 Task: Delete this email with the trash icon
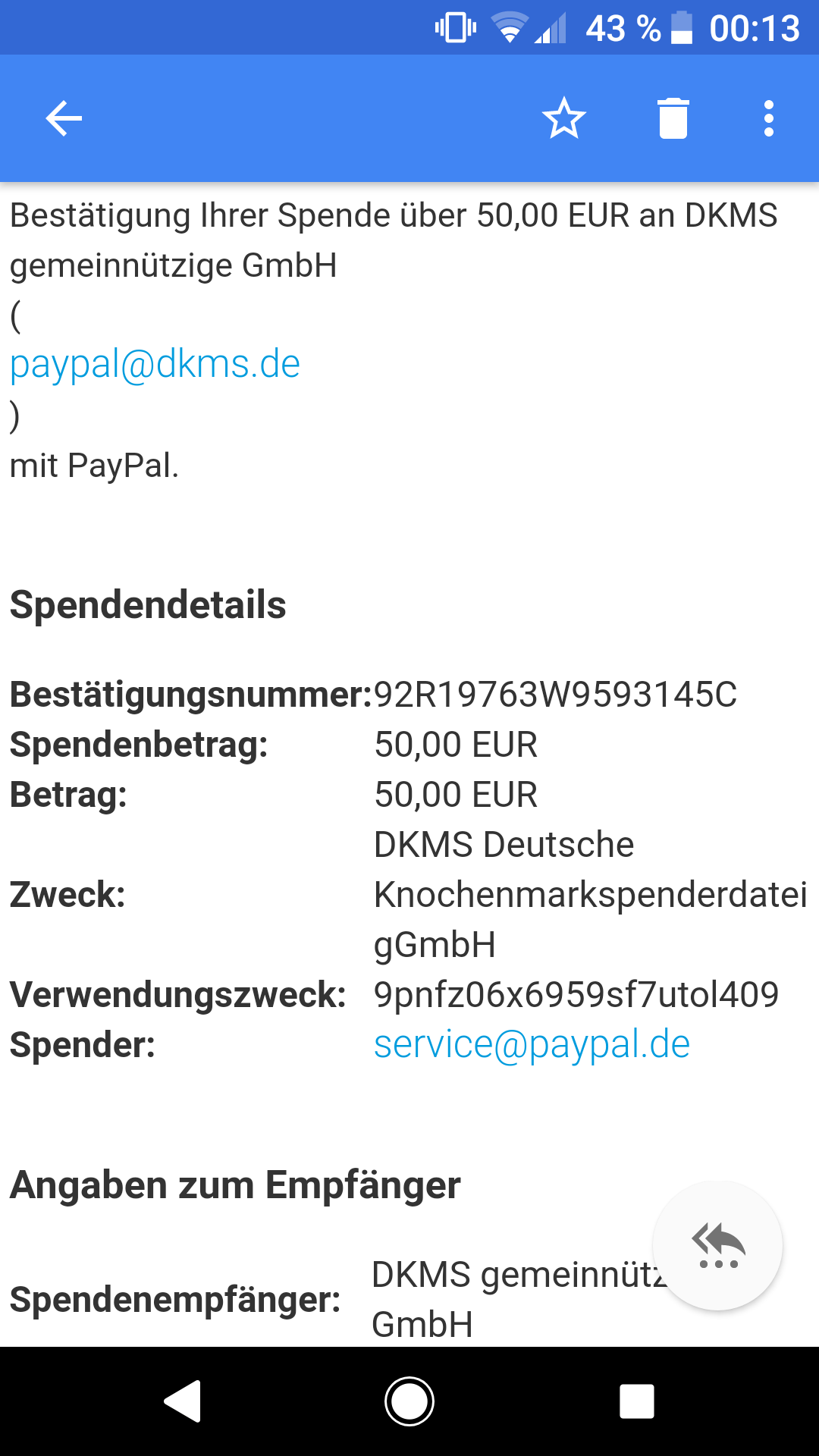[x=673, y=118]
